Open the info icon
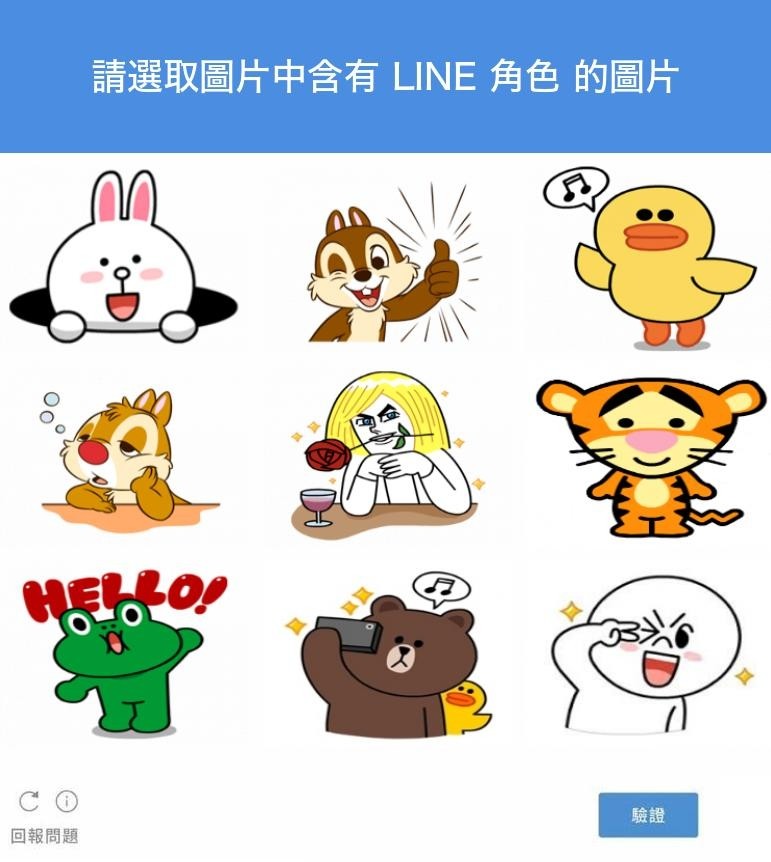 pyautogui.click(x=67, y=800)
